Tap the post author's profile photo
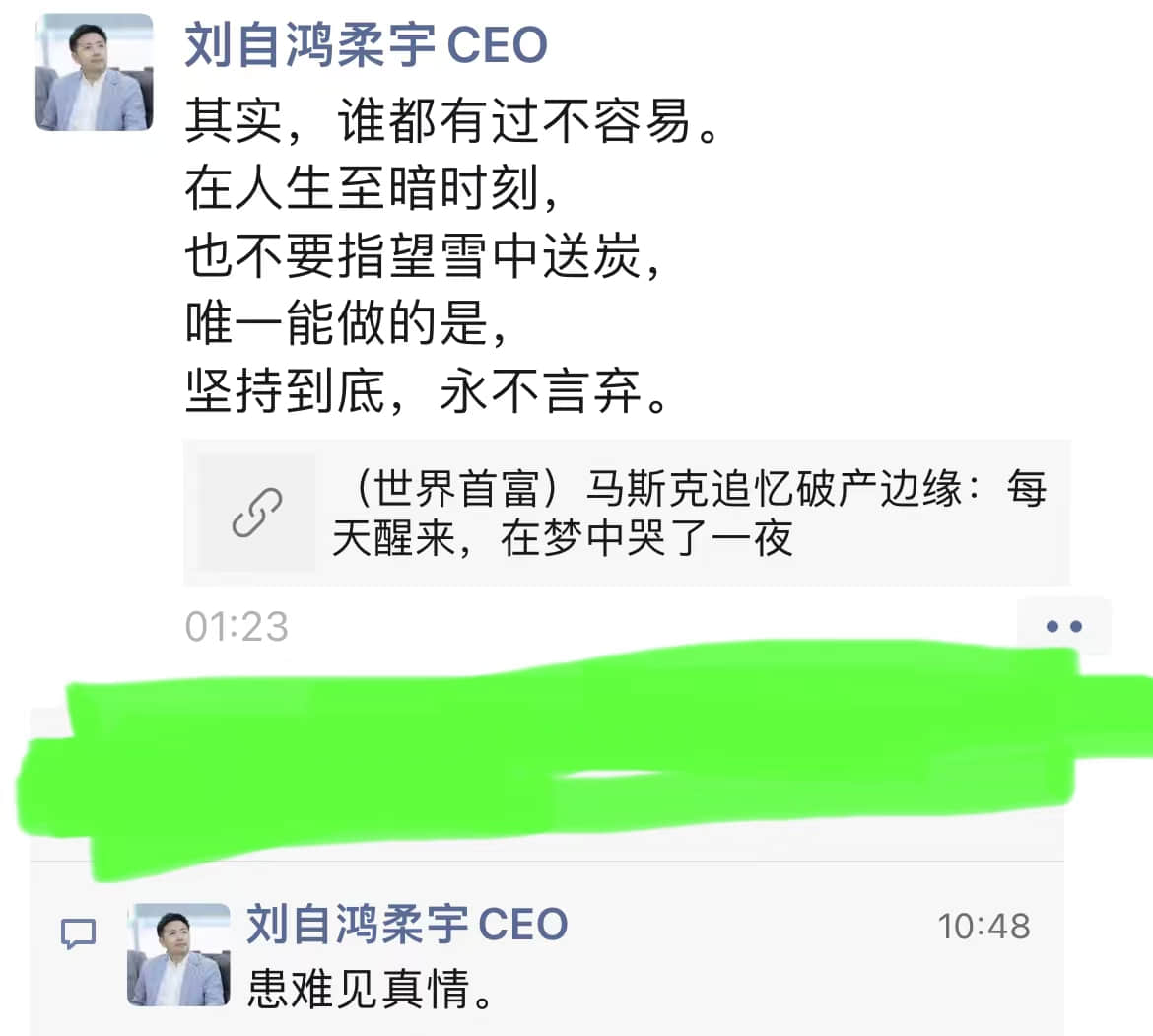This screenshot has height=1036, width=1153. pyautogui.click(x=94, y=72)
